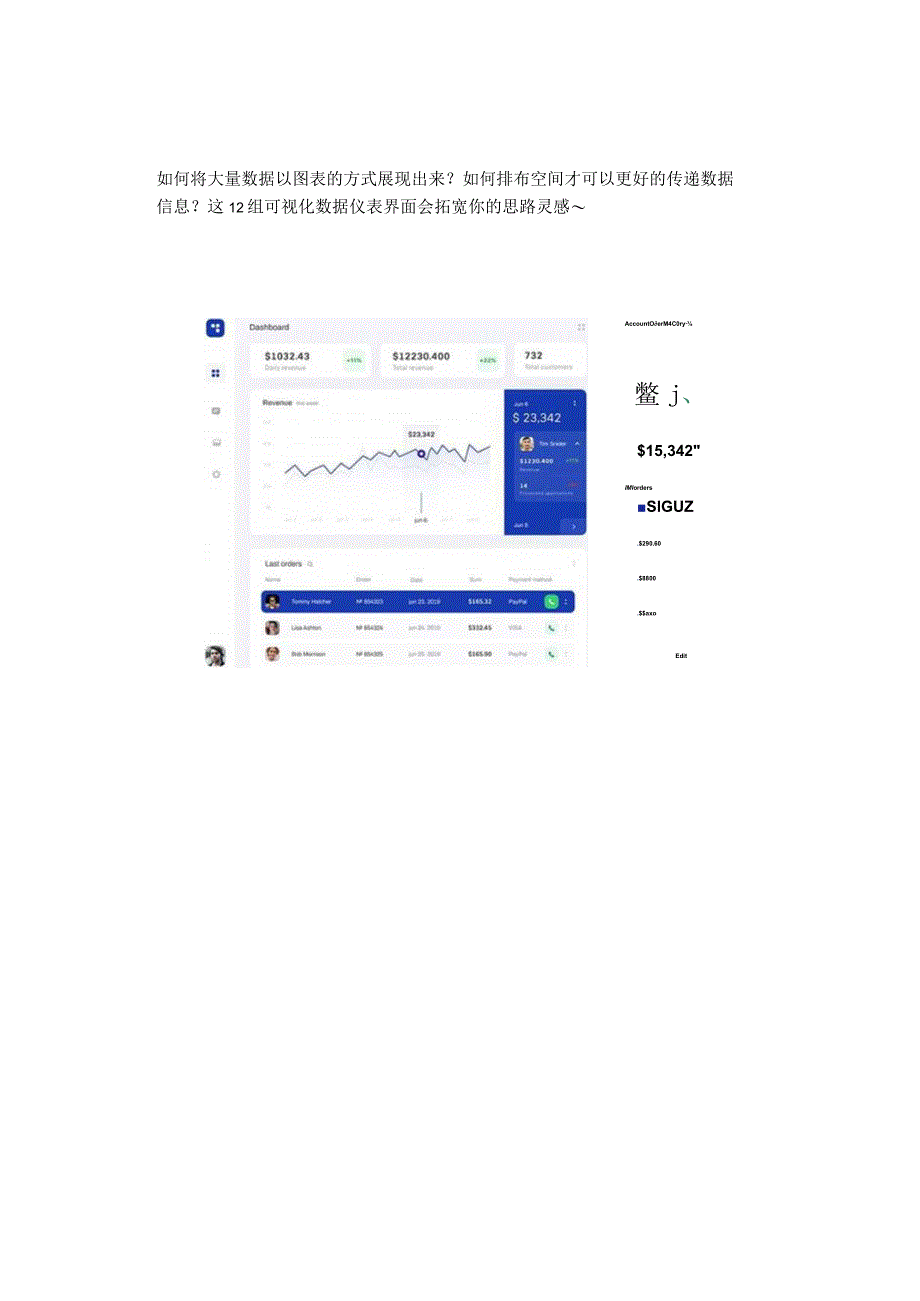Call Tommy Hatcher via the green phone icon
Screen dimensions: 920x1301
pyautogui.click(x=550, y=602)
